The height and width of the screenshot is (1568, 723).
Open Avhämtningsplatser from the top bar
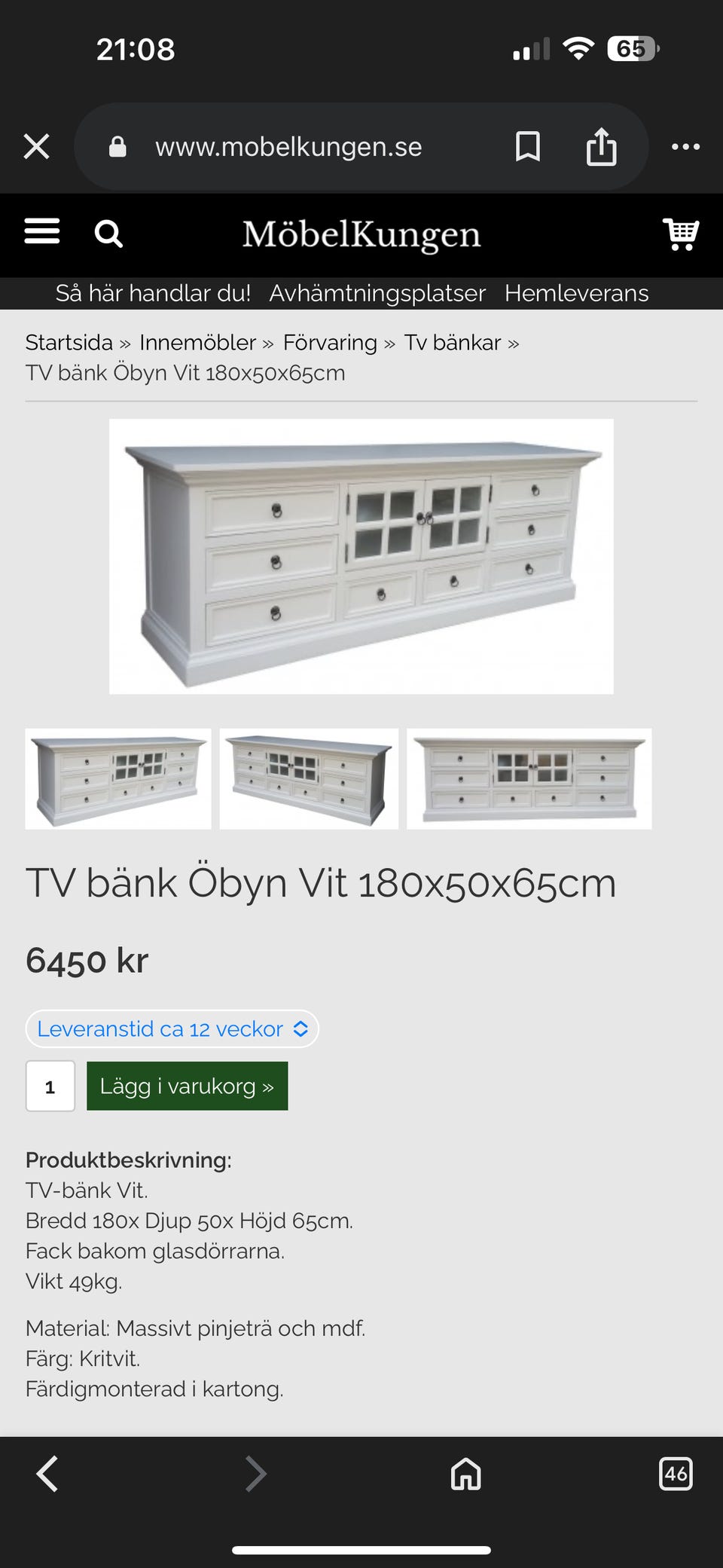[377, 293]
